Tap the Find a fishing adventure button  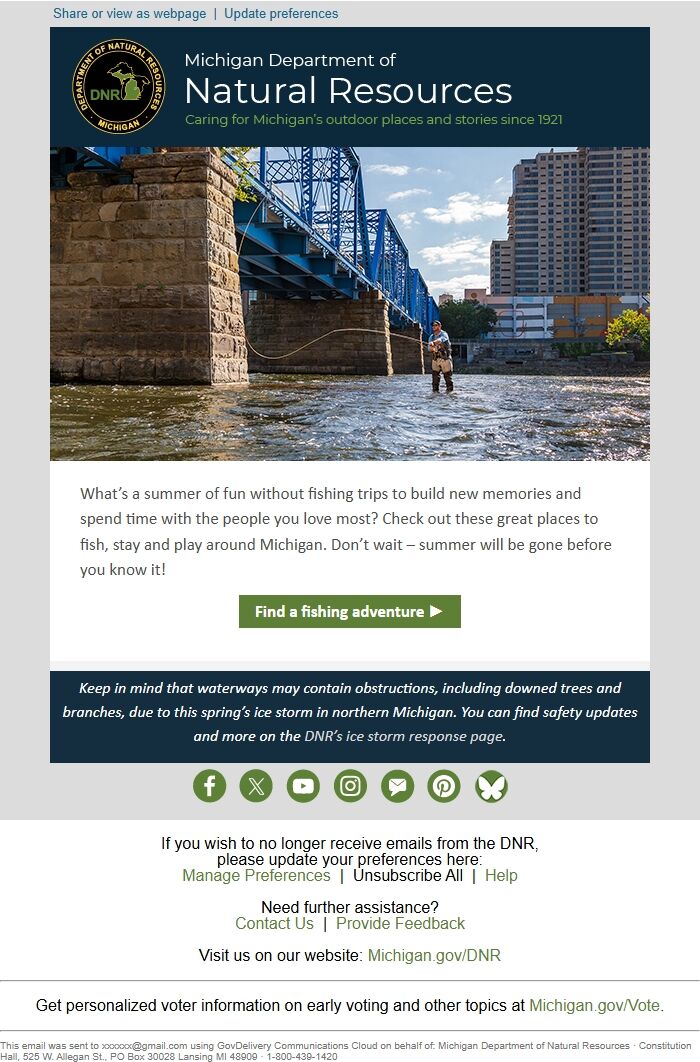[349, 611]
